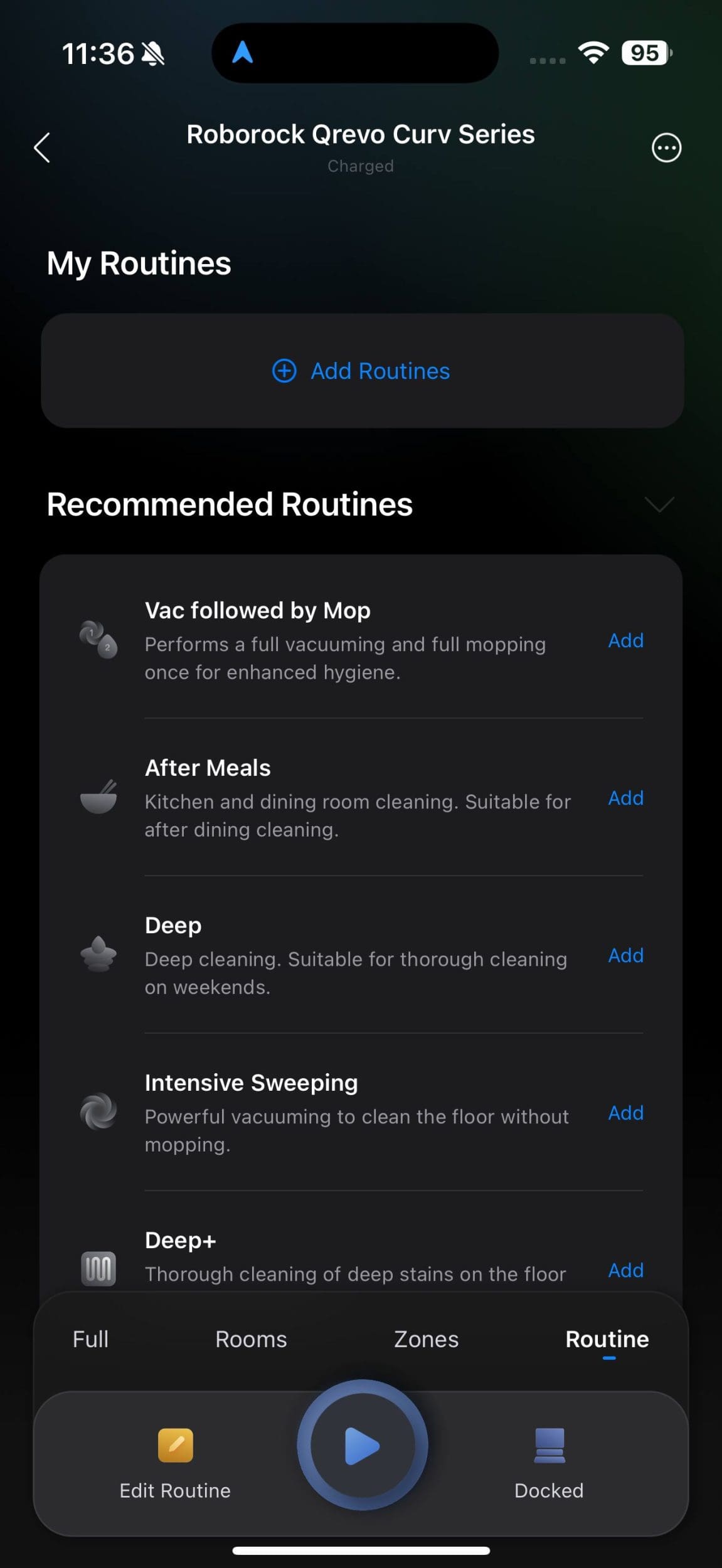Add the Vac followed by Mop routine

point(625,640)
